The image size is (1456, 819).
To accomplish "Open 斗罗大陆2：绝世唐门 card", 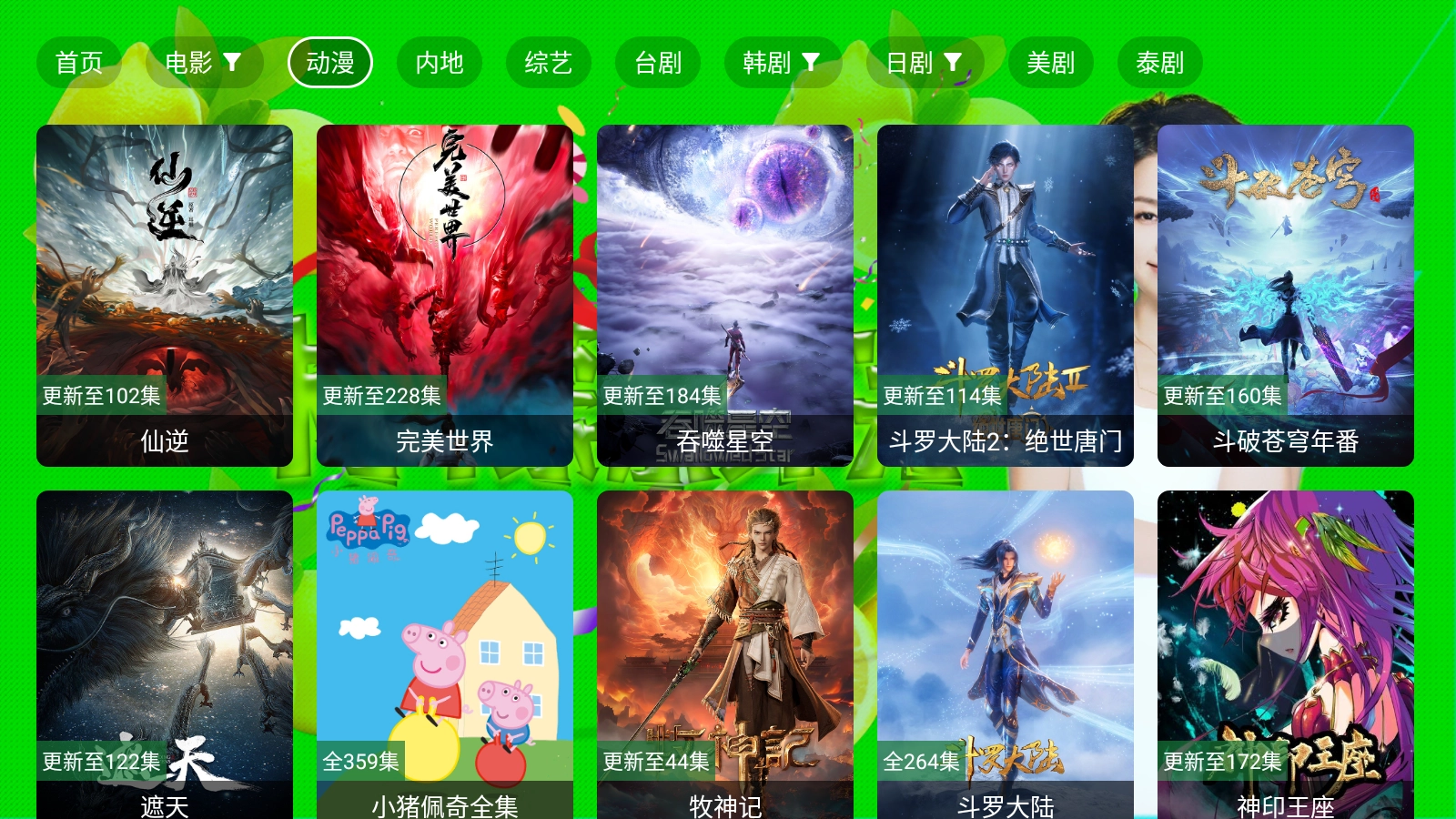I will (x=1006, y=295).
